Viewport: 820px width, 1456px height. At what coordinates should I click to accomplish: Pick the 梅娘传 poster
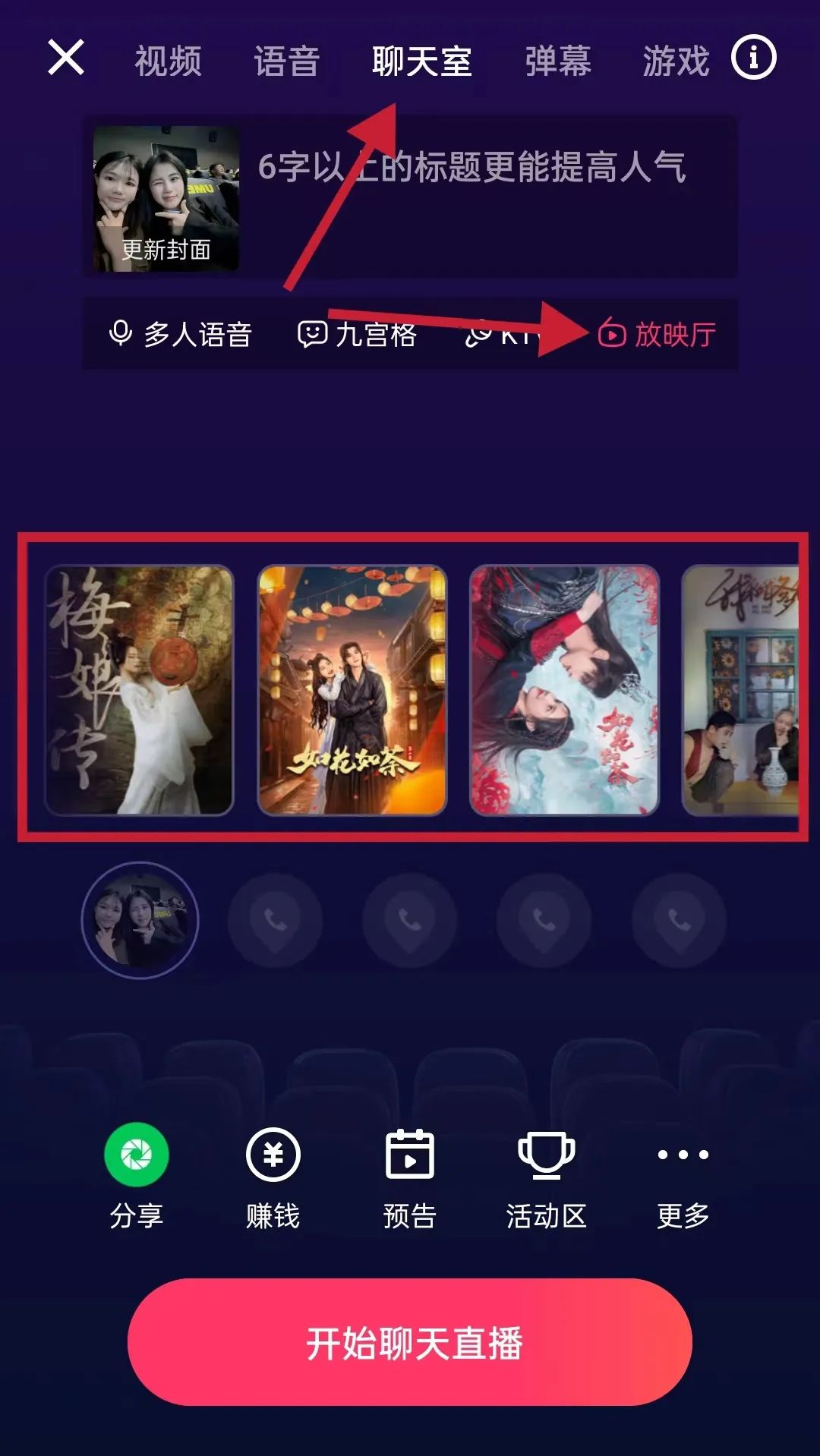(x=140, y=690)
